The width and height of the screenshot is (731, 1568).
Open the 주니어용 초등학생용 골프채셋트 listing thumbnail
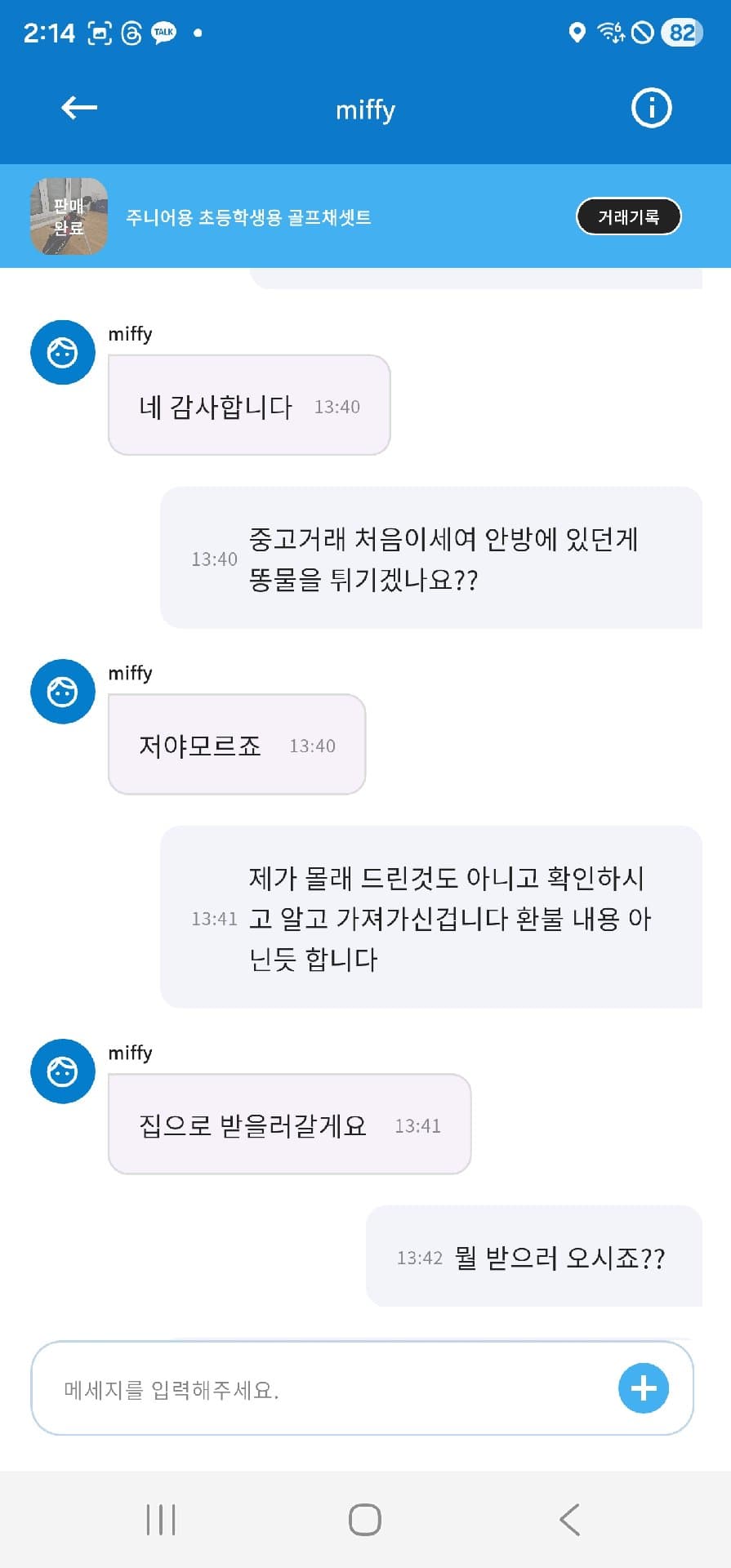(69, 216)
